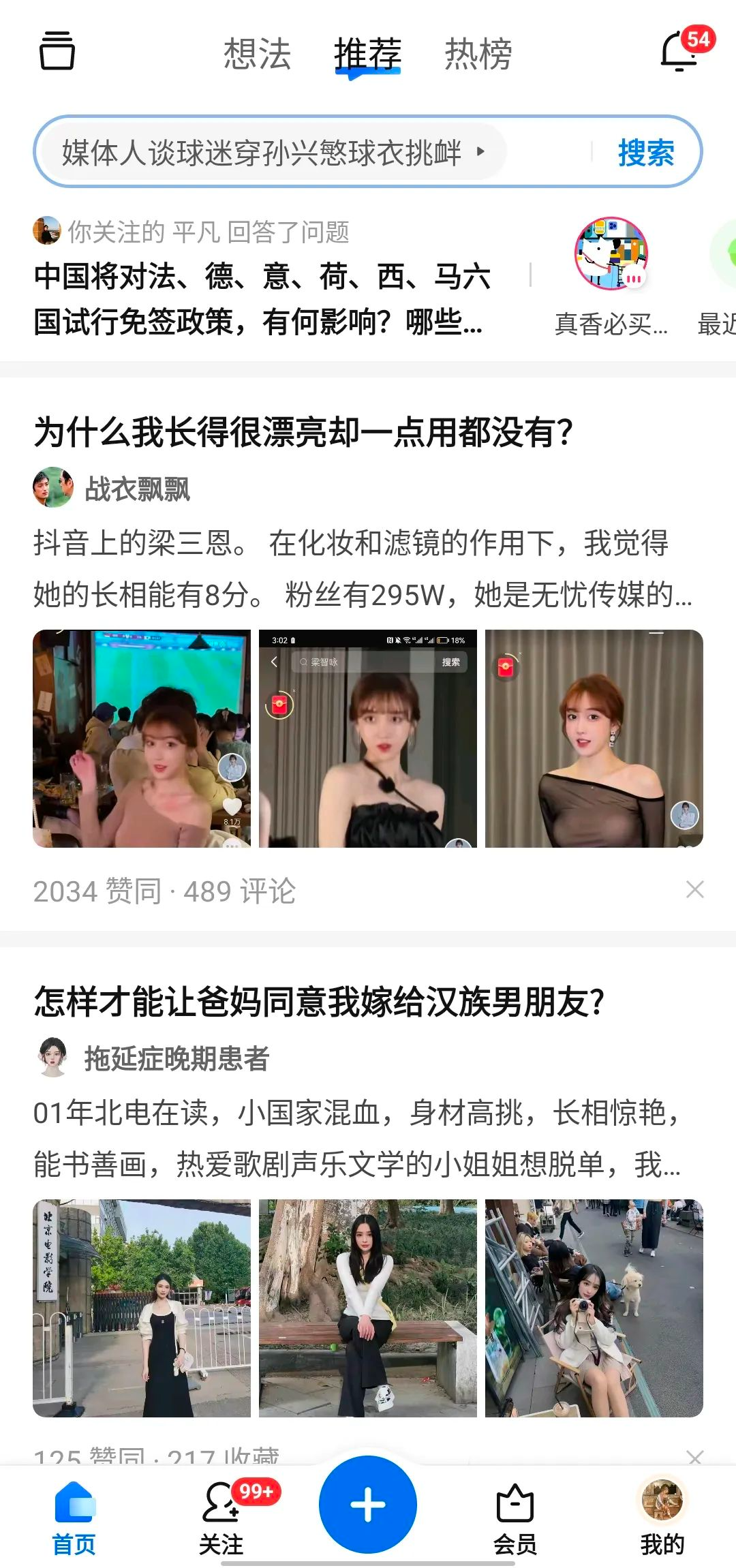The width and height of the screenshot is (736, 1568).
Task: Dismiss the post with 2034 赞同
Action: [694, 889]
